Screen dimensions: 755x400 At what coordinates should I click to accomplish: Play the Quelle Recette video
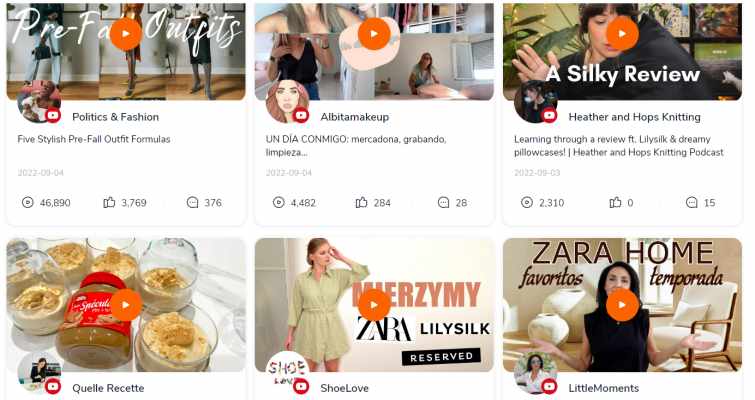(125, 304)
